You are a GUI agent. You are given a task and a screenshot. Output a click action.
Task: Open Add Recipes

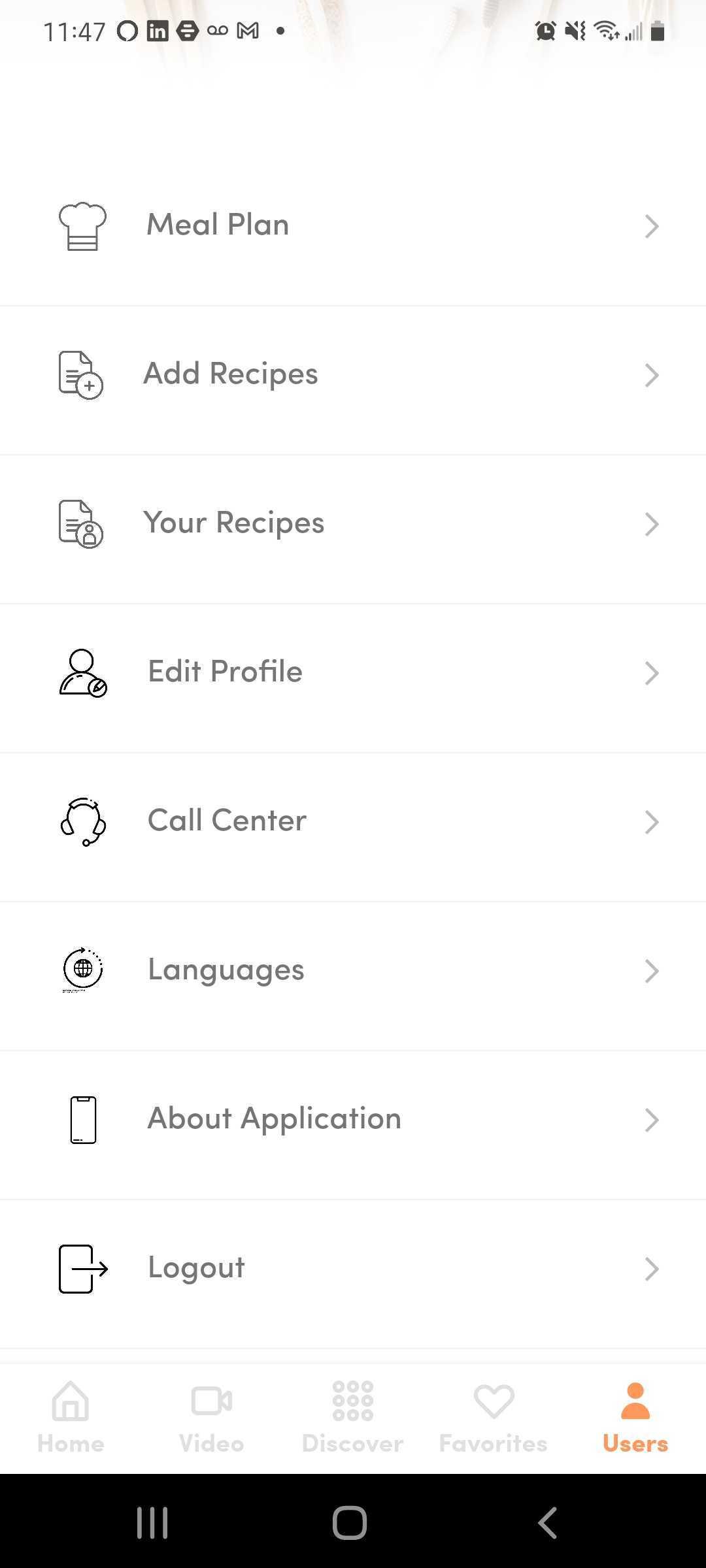click(x=353, y=374)
